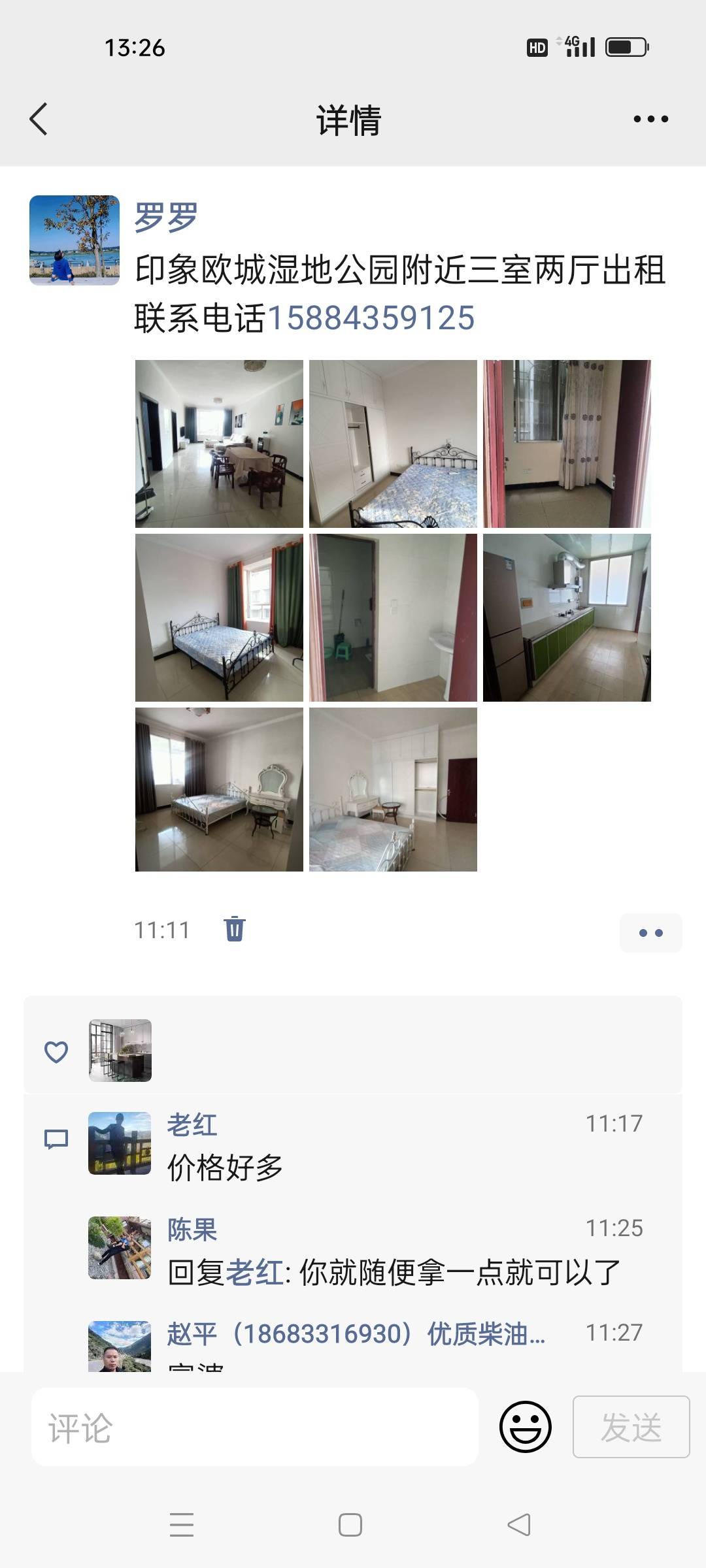The image size is (706, 1568).
Task: Tap the 评论 comment input field
Action: 255,1427
